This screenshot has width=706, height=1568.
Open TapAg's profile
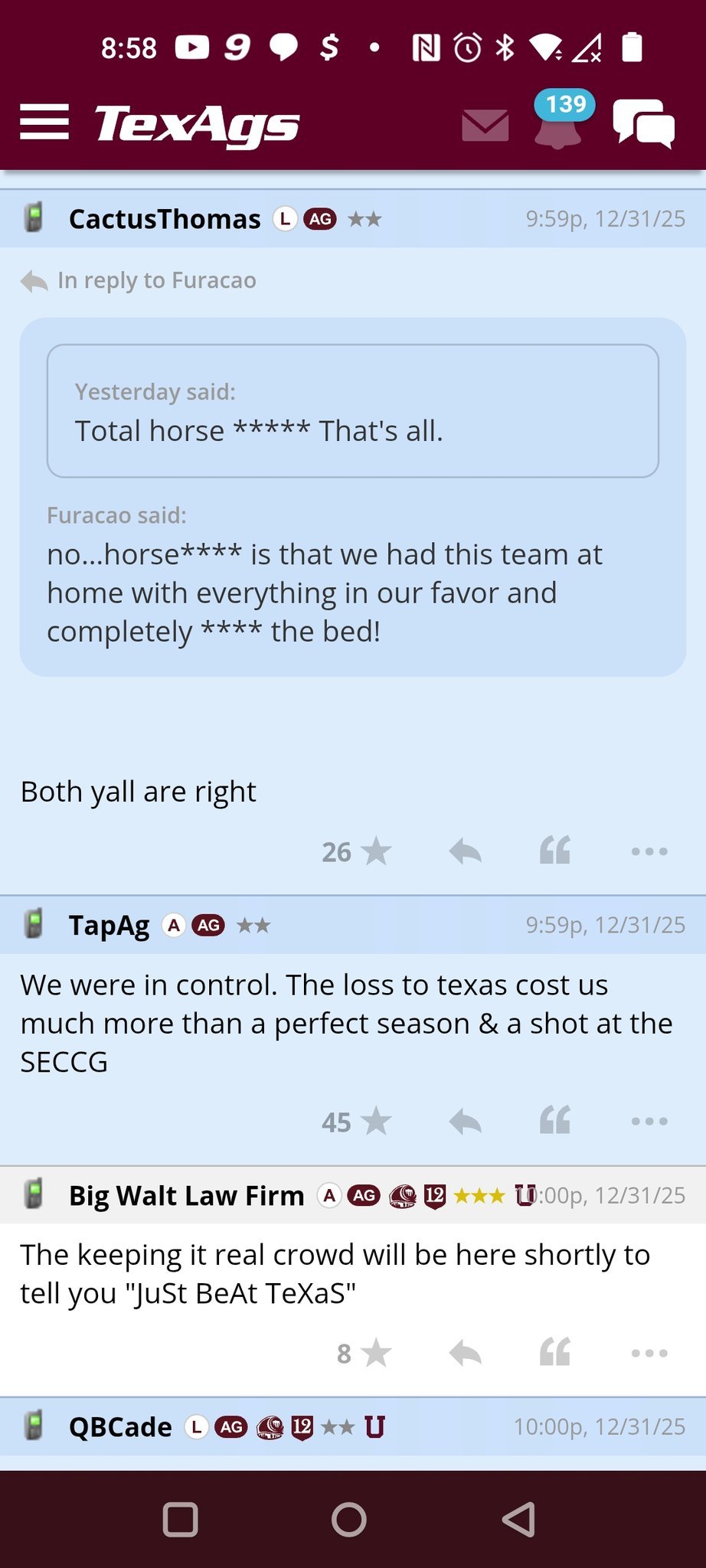[109, 925]
